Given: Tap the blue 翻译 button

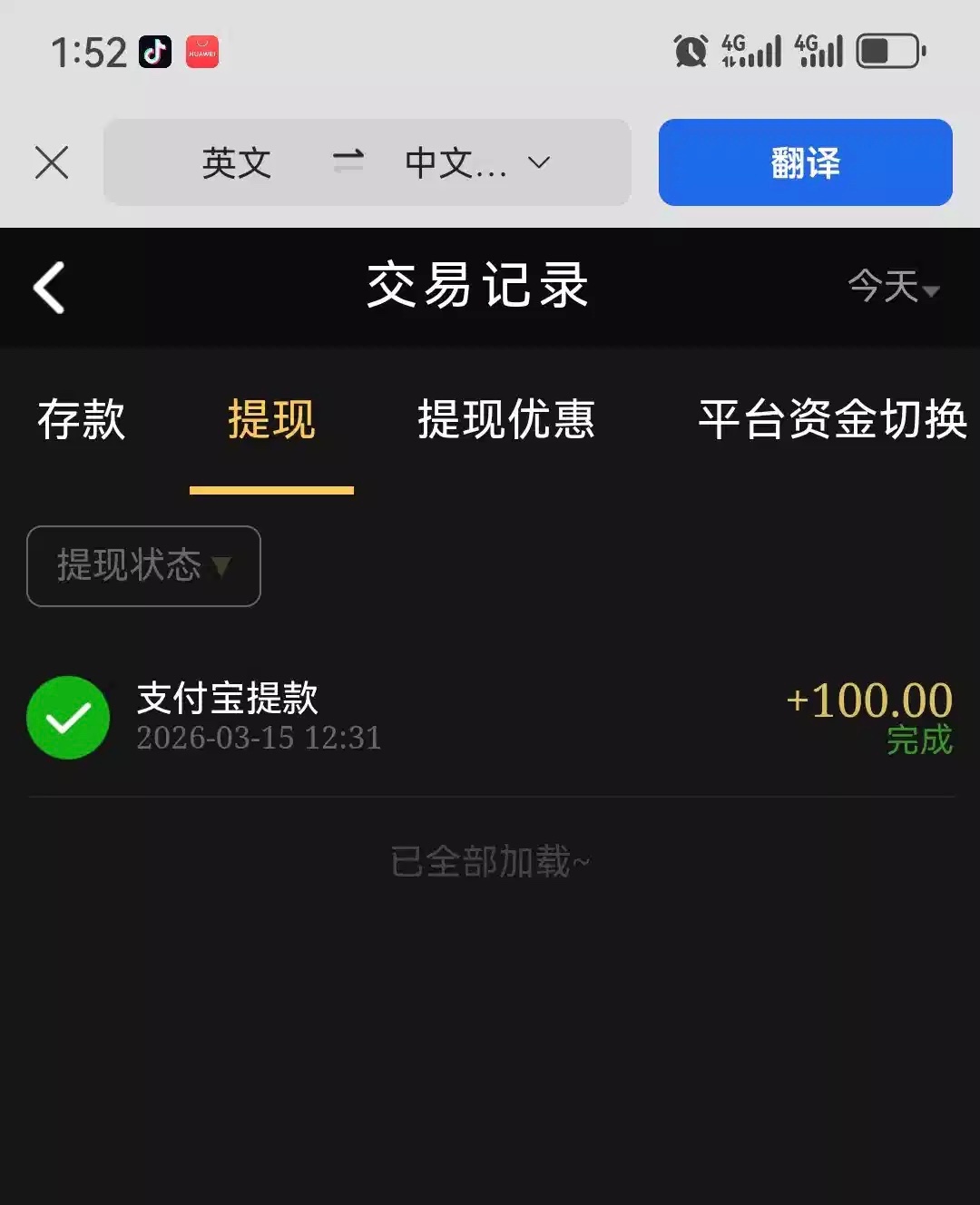Looking at the screenshot, I should 805,162.
